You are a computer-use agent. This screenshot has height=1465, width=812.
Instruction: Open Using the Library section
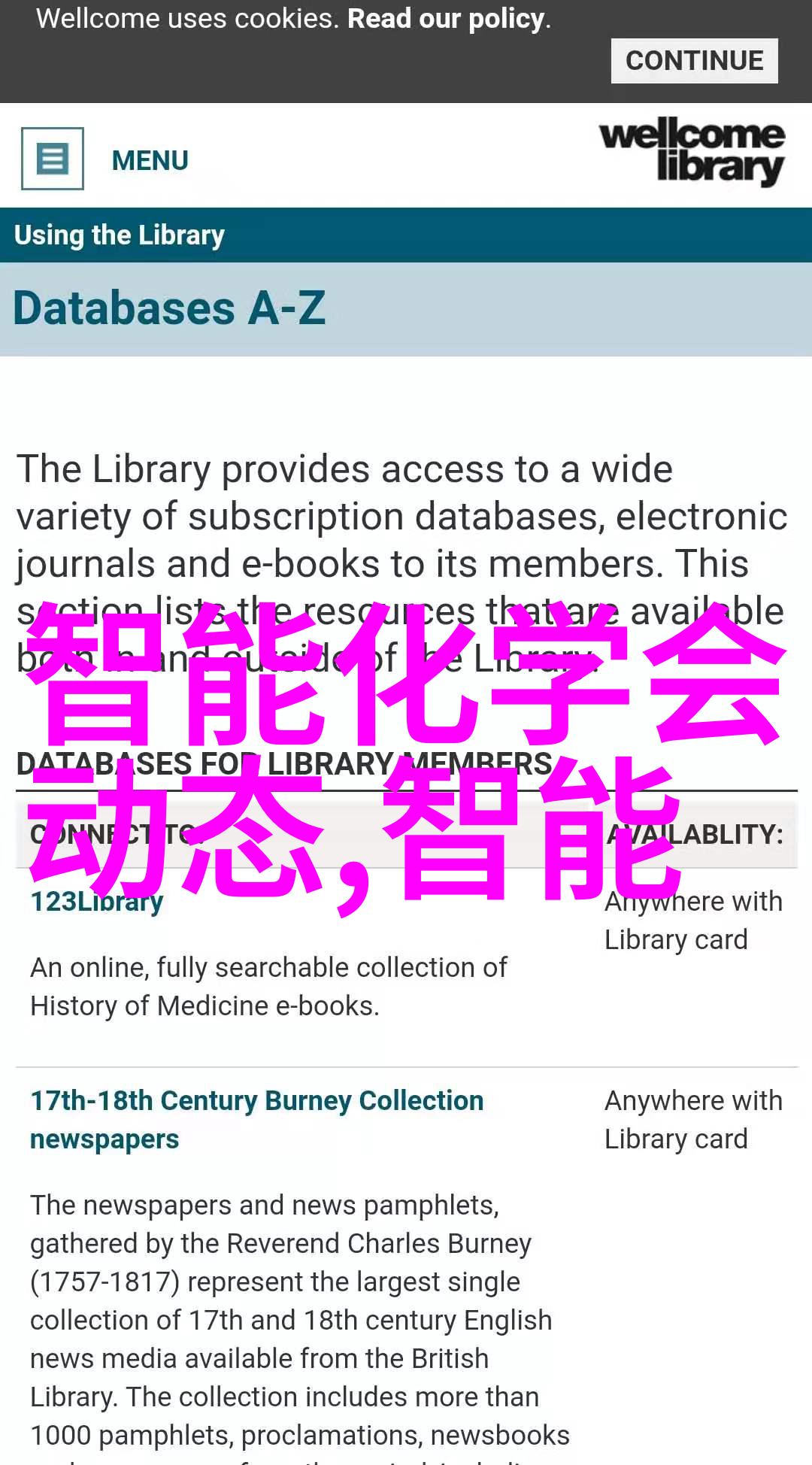point(120,235)
